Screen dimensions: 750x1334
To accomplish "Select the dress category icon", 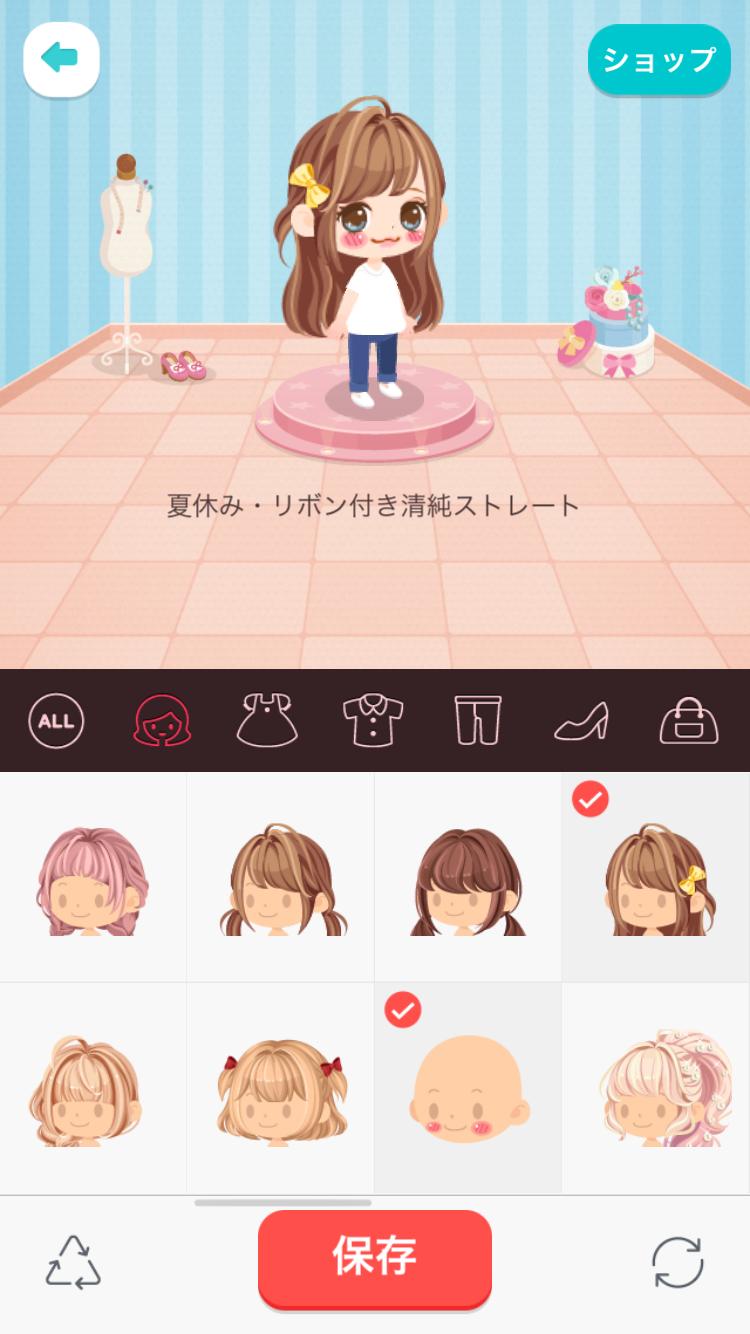I will pyautogui.click(x=268, y=720).
